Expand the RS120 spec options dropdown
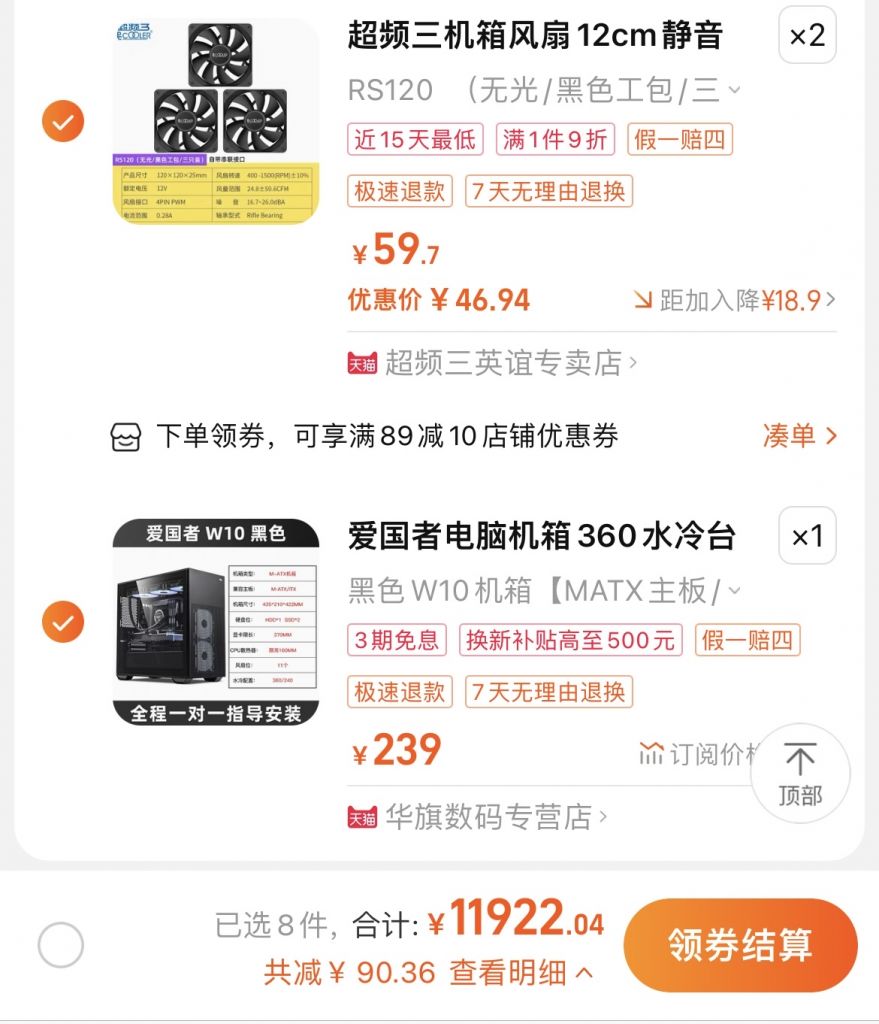 coord(736,91)
